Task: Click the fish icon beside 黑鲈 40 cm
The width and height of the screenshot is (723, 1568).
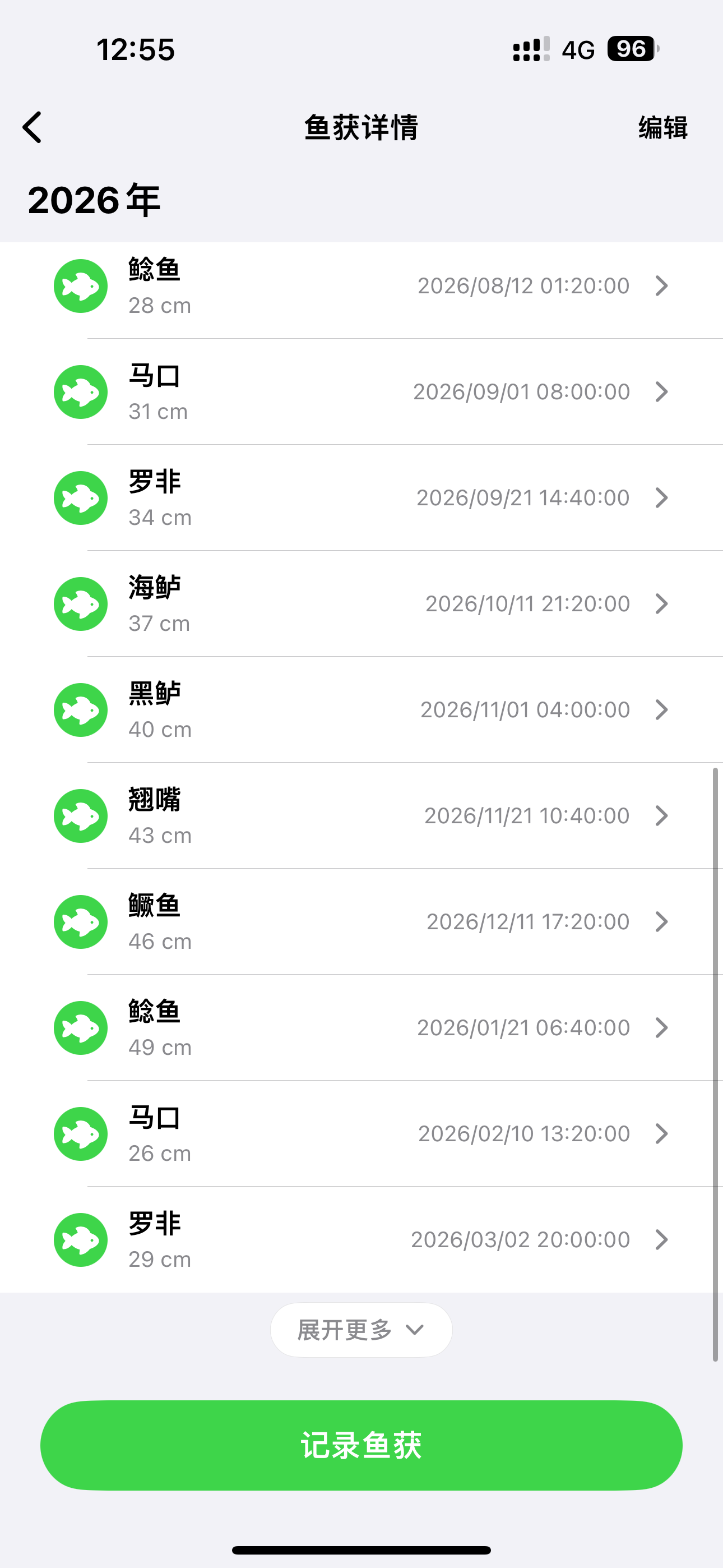Action: tap(80, 709)
